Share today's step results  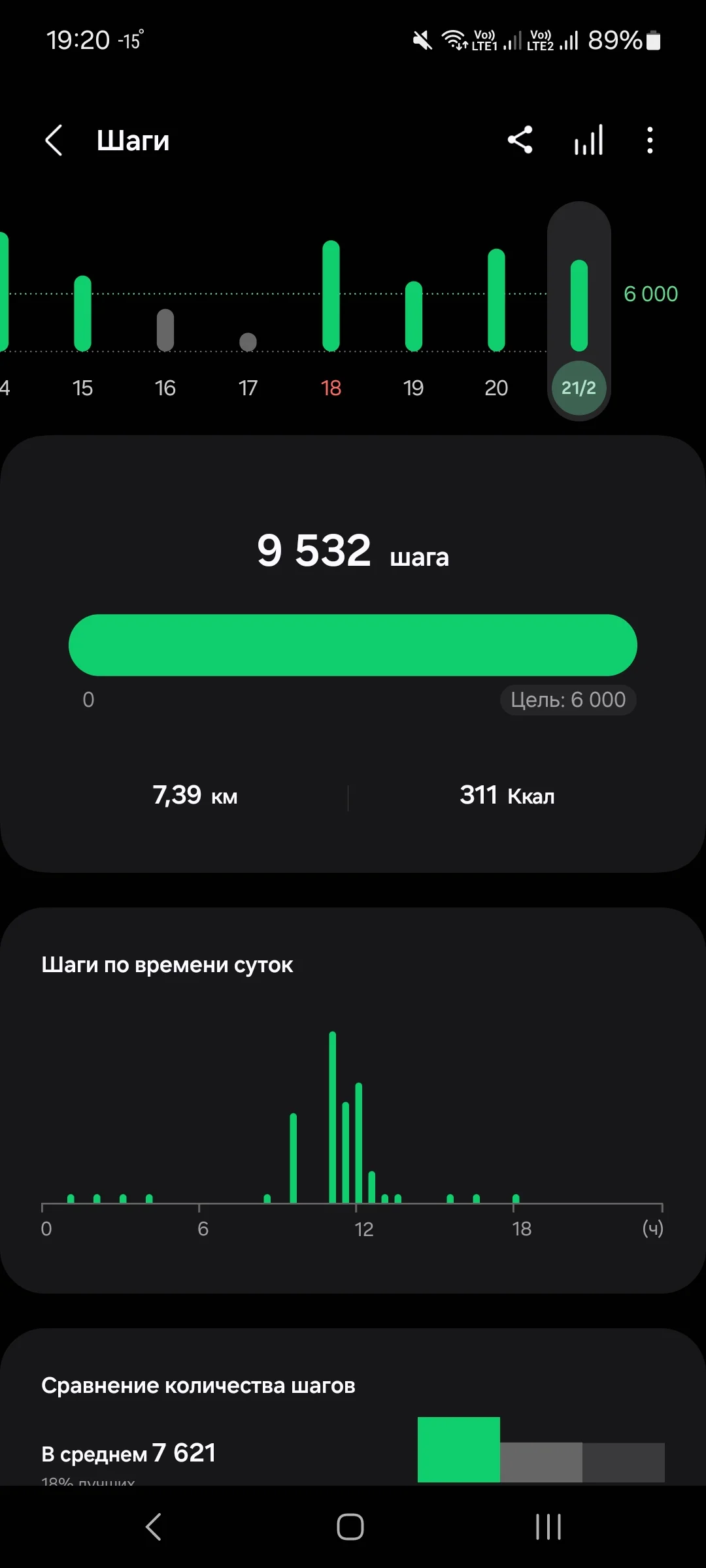[x=520, y=140]
